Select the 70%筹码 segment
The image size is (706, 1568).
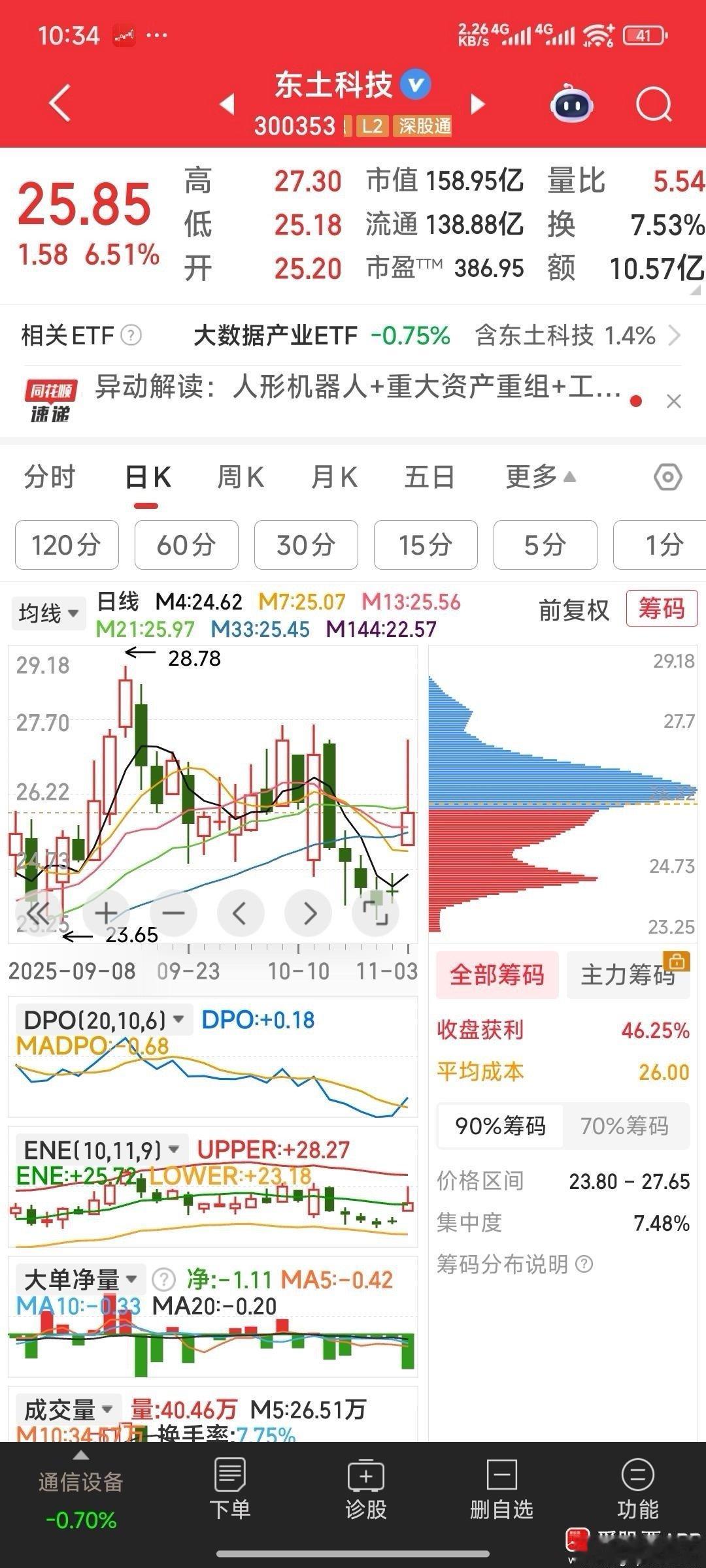pos(624,1126)
